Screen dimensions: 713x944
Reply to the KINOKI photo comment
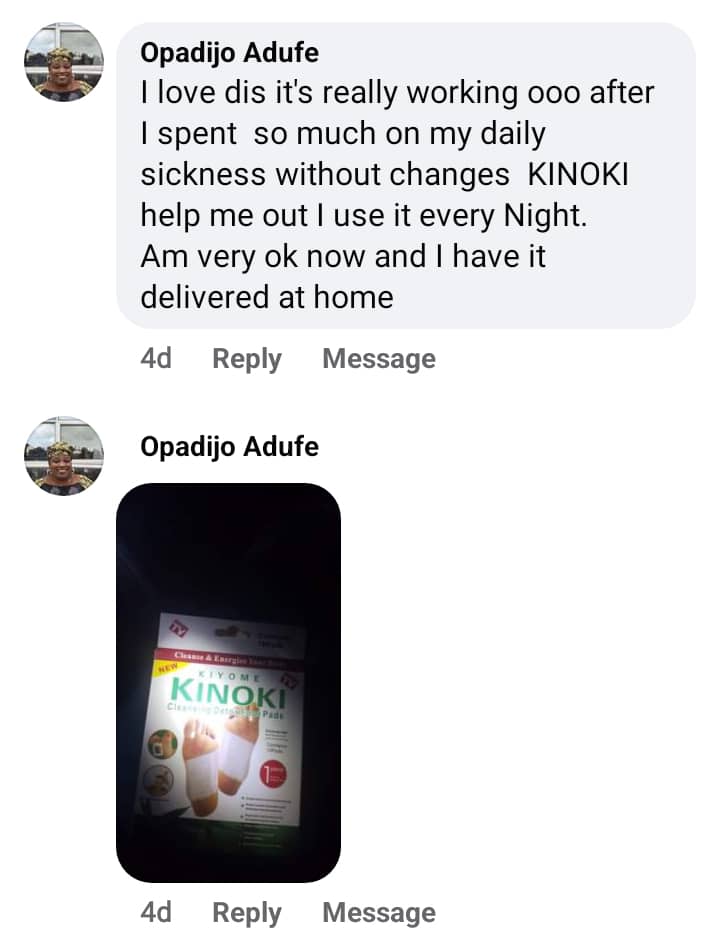(246, 913)
